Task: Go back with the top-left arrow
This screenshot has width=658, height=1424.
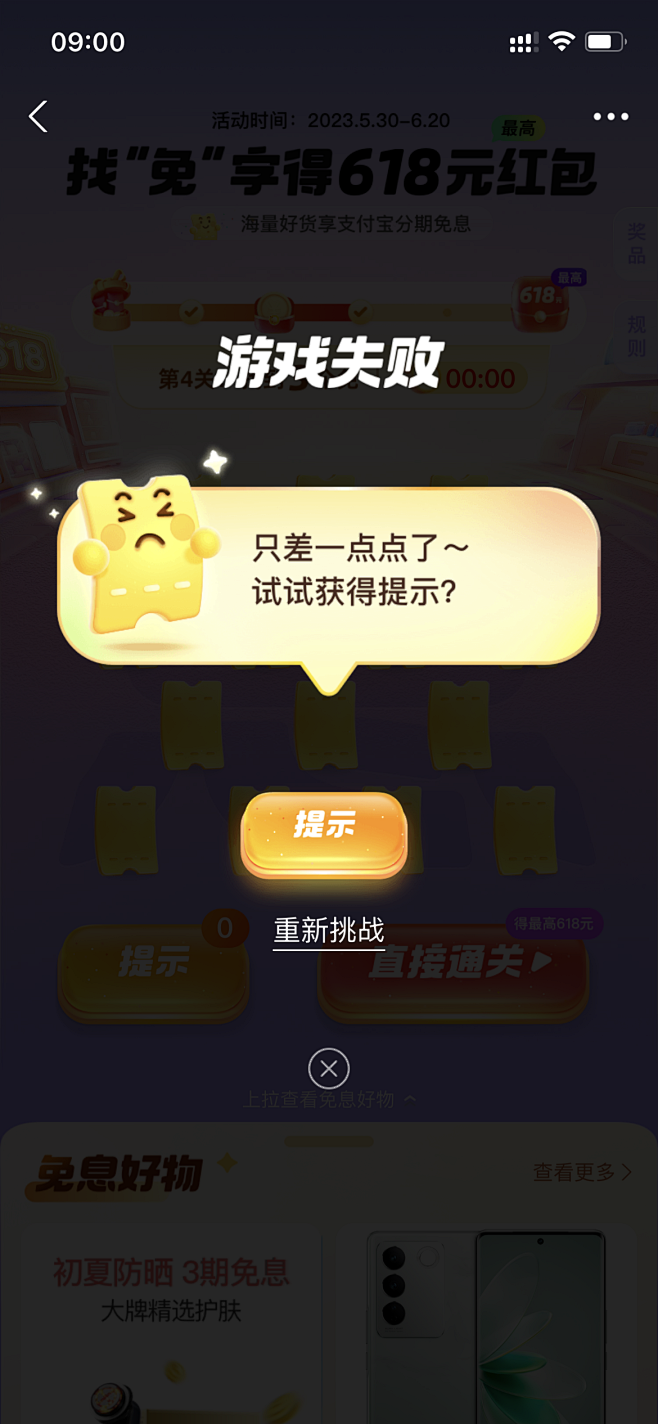Action: (x=38, y=117)
